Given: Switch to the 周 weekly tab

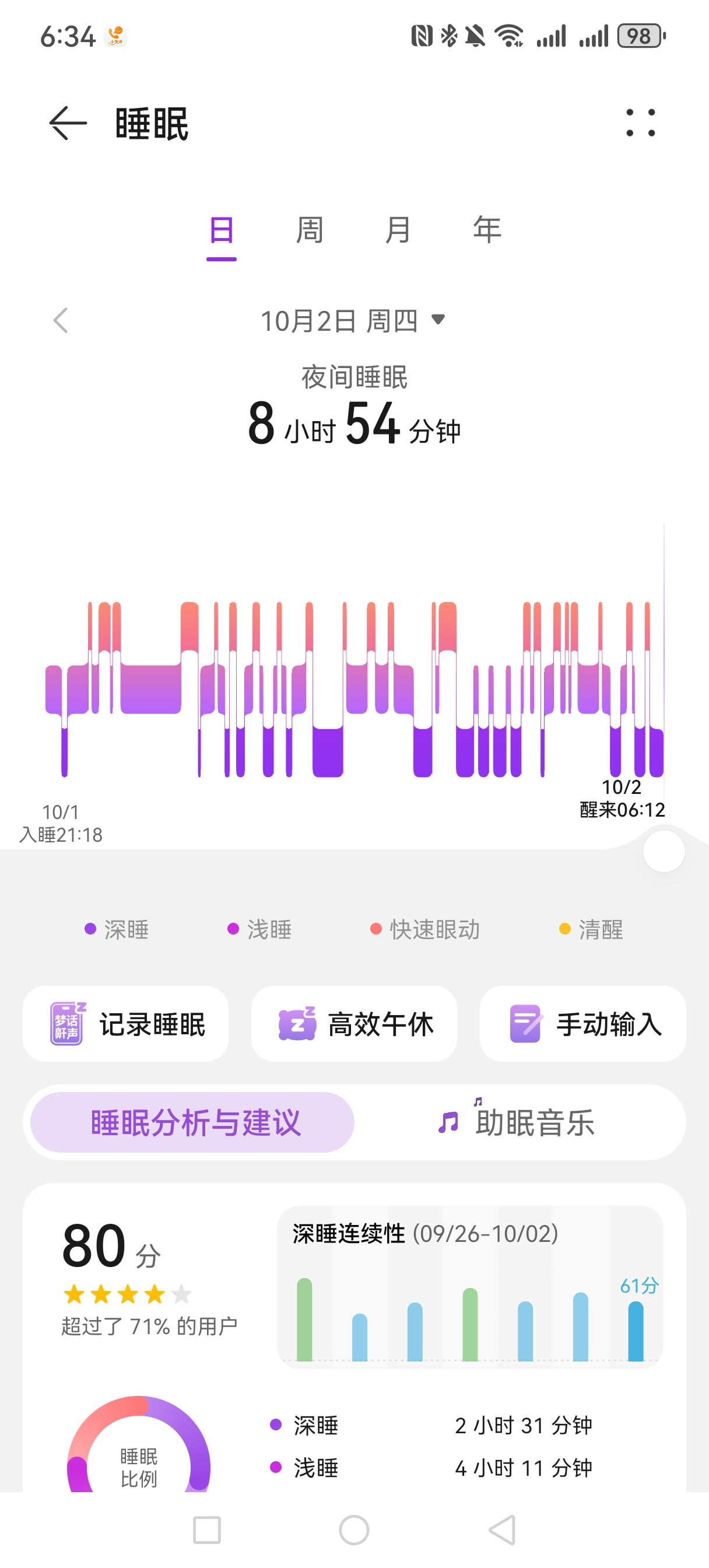Looking at the screenshot, I should click(x=309, y=230).
